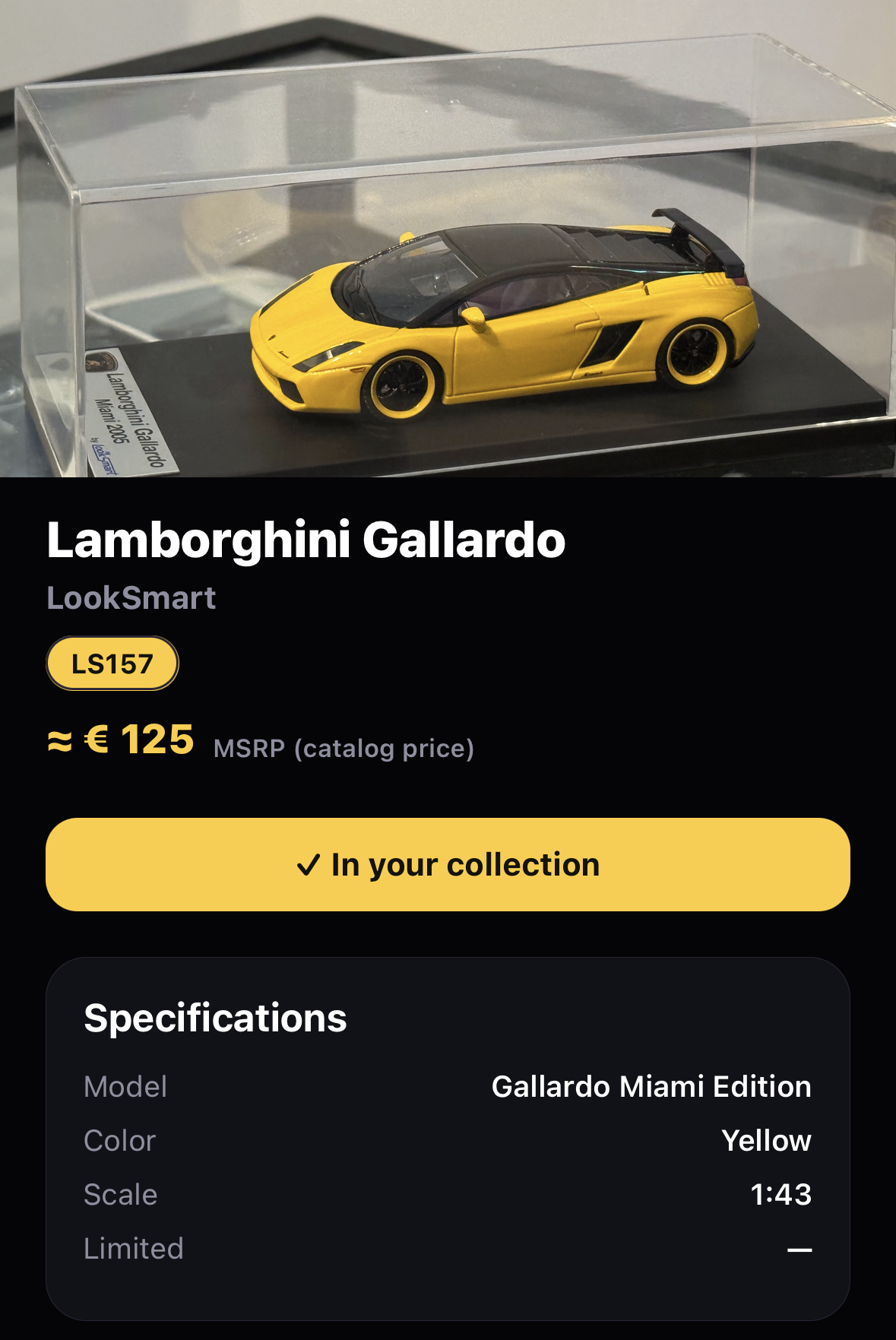Tap the Lamborghini Gallardo title

point(306,541)
